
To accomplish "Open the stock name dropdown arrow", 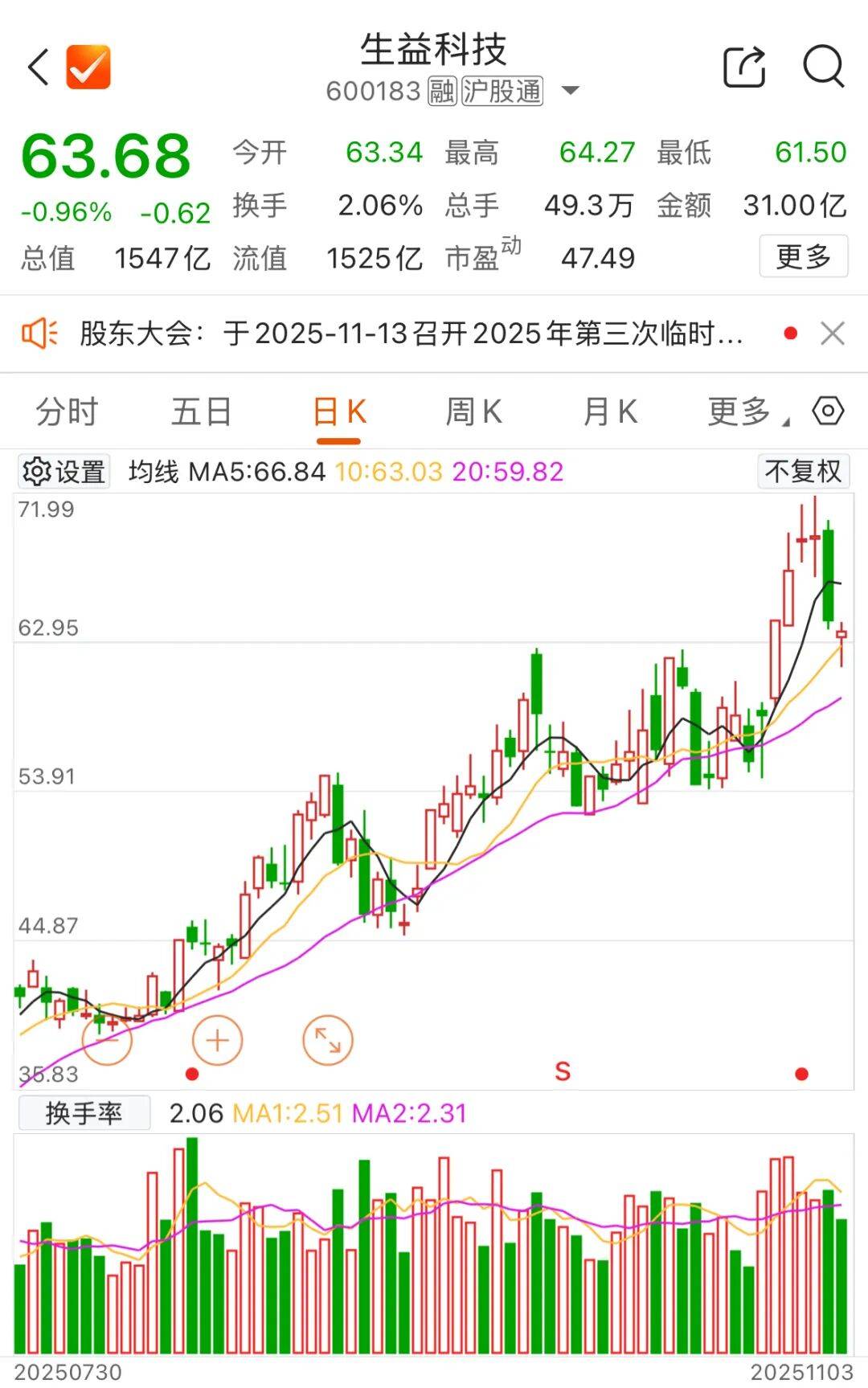I will (x=571, y=91).
